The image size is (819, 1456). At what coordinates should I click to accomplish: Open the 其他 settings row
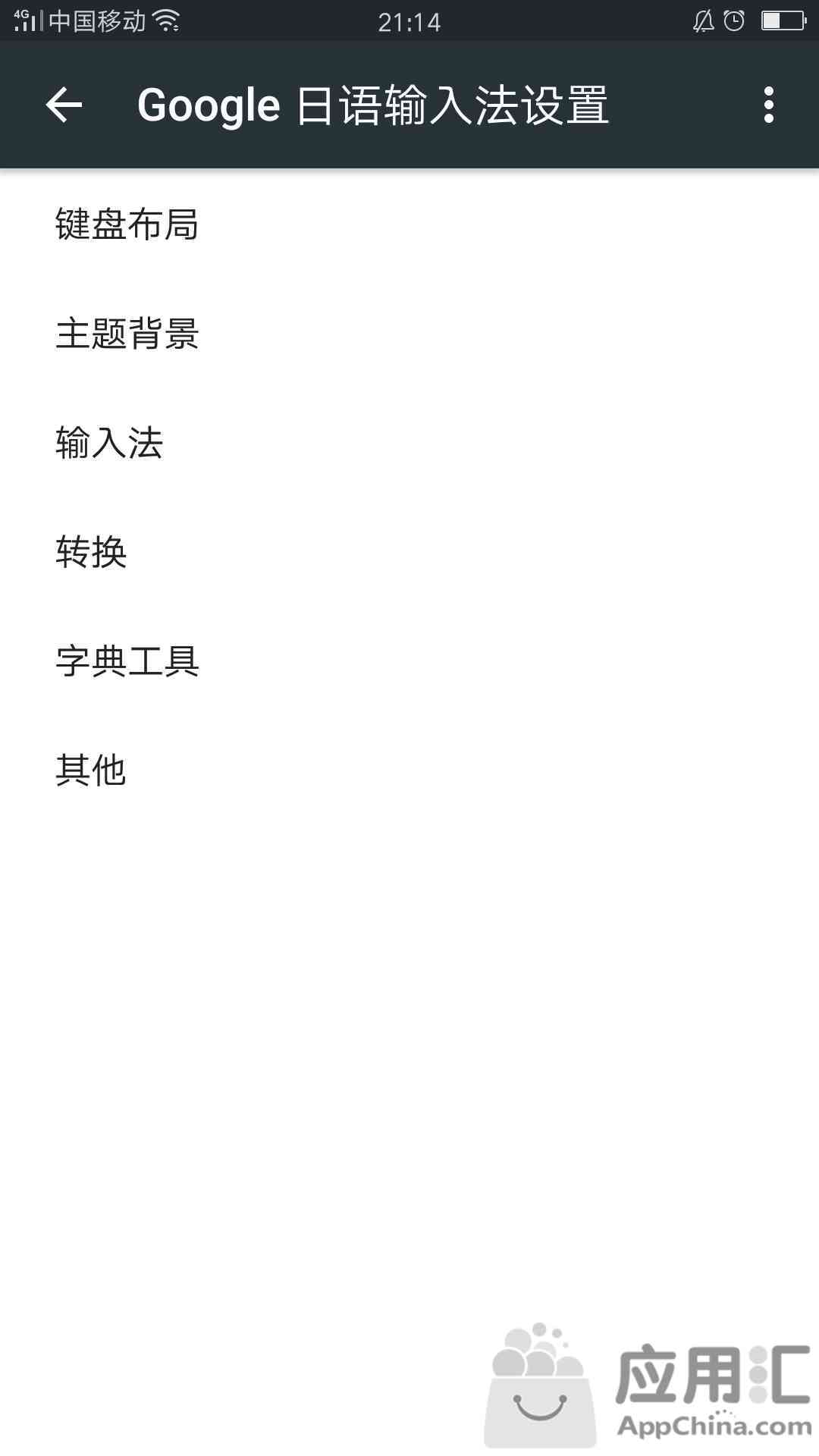click(409, 770)
